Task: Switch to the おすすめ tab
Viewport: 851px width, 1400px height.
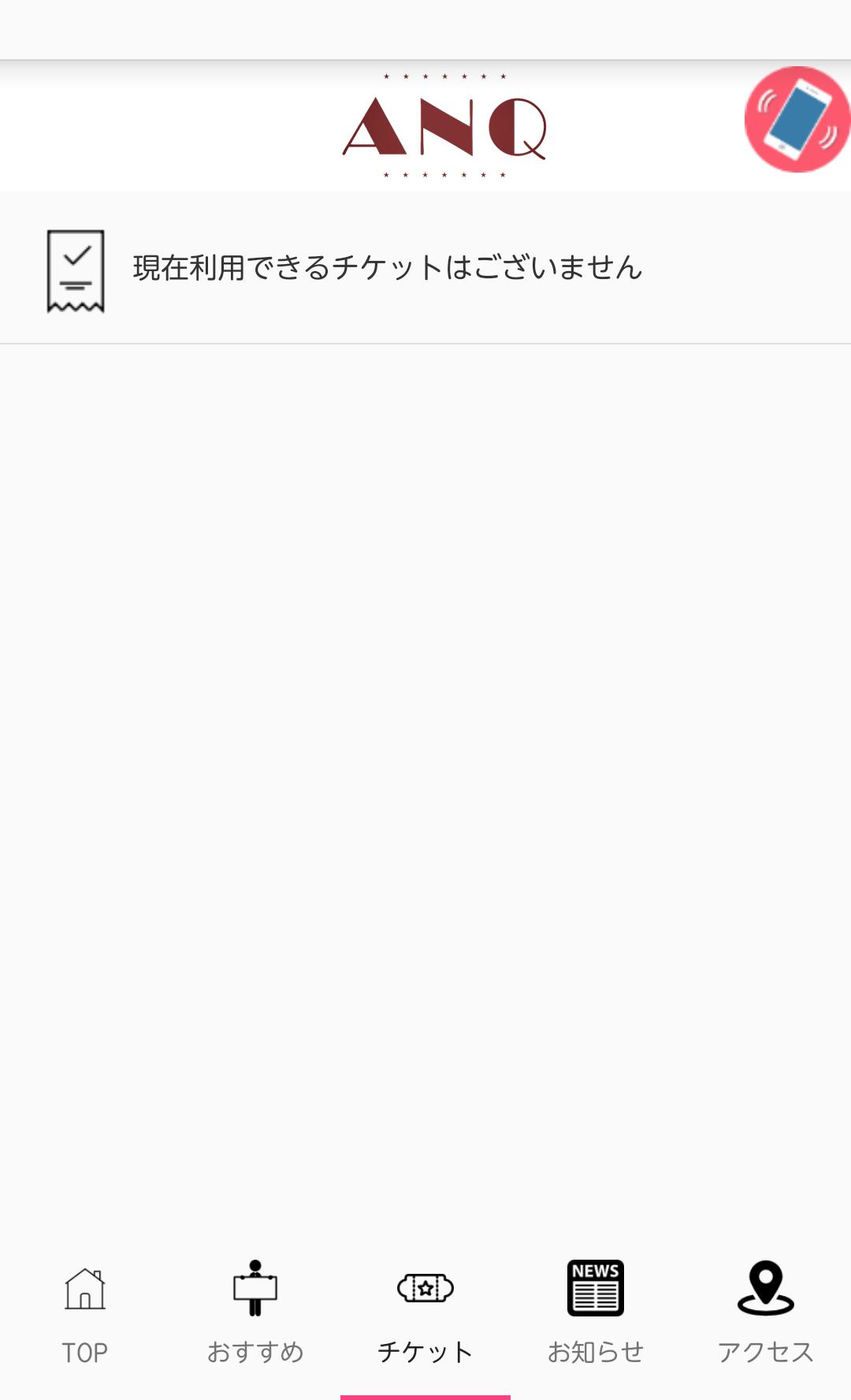Action: tap(255, 1312)
